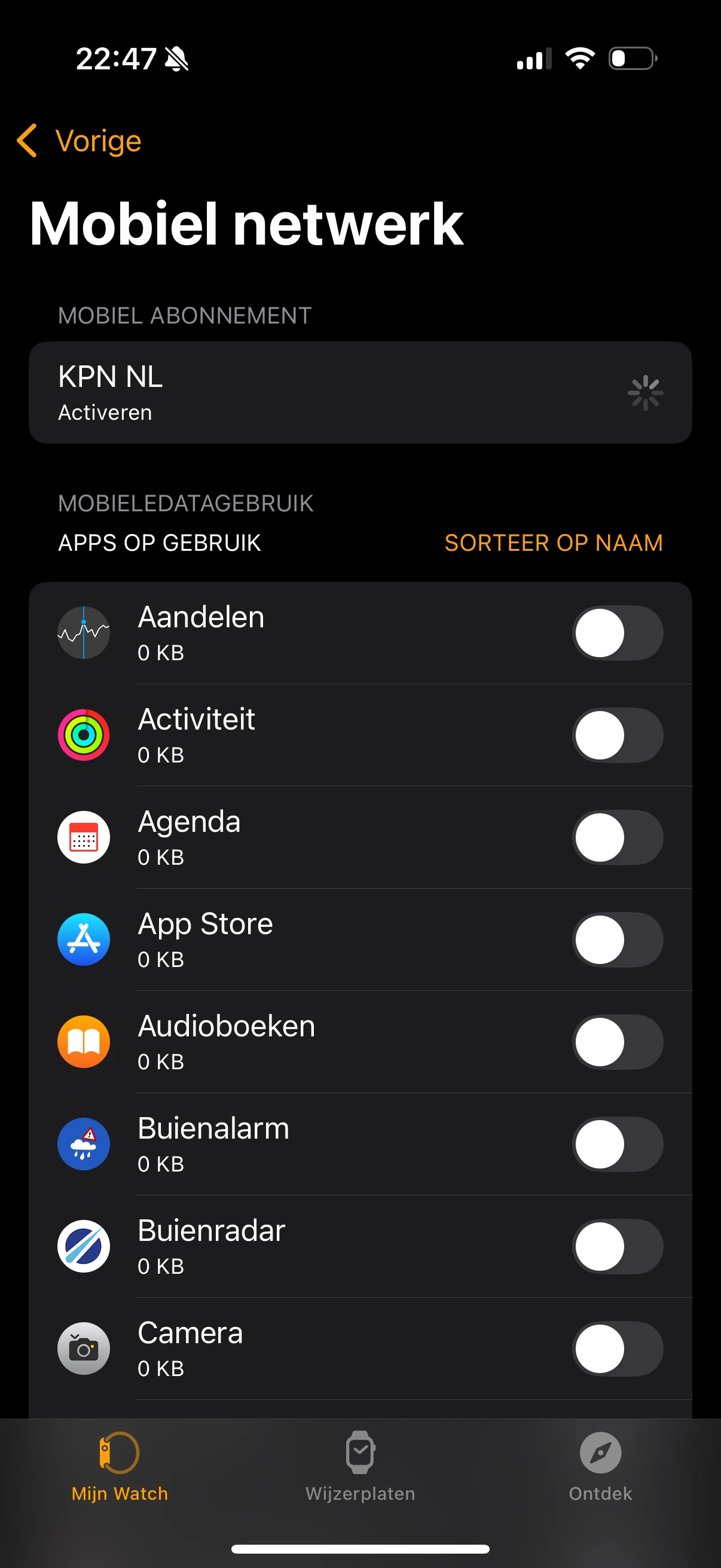The width and height of the screenshot is (721, 1568).
Task: Open the Ontdek tab
Action: point(600,1467)
